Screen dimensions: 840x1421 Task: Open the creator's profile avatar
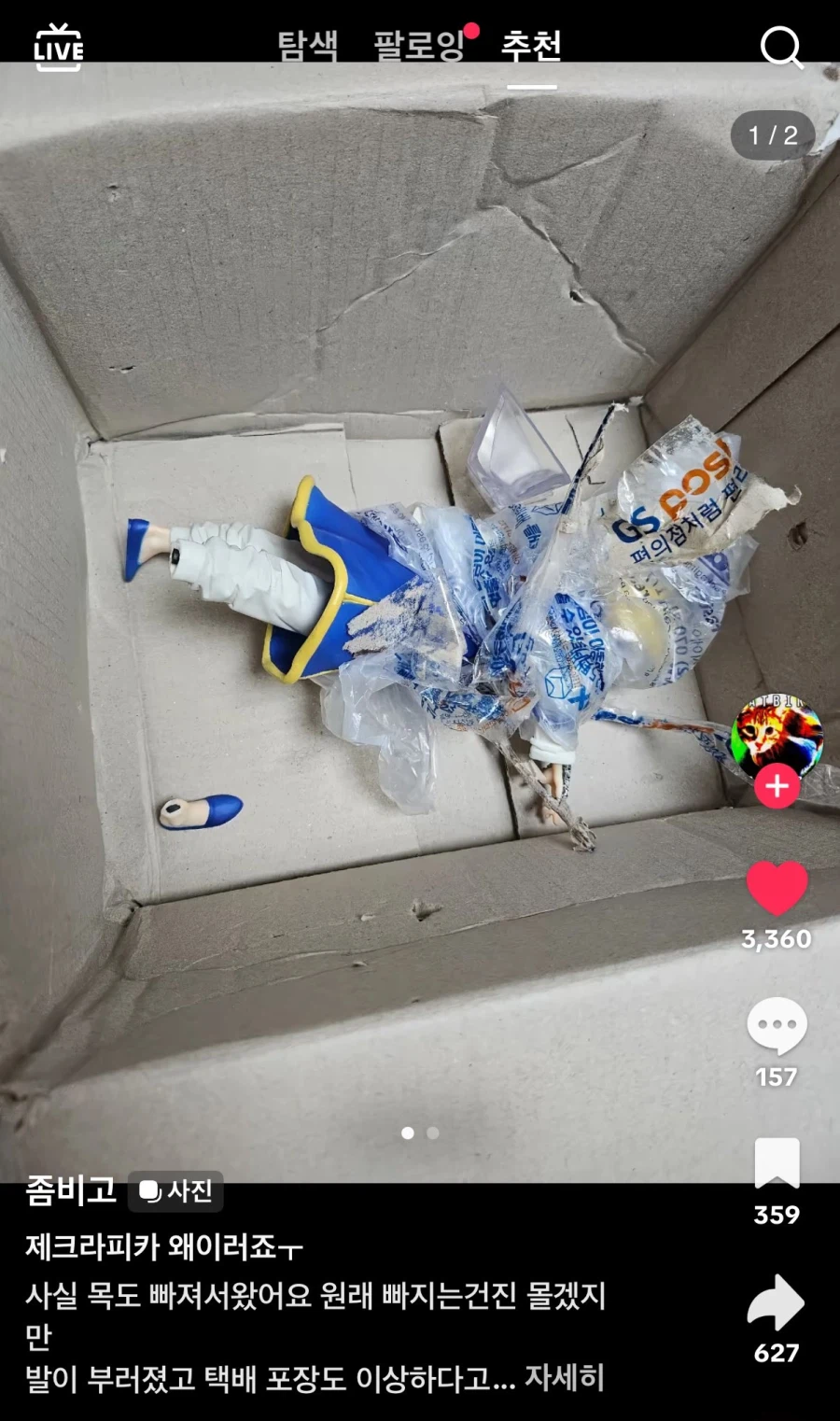[777, 734]
